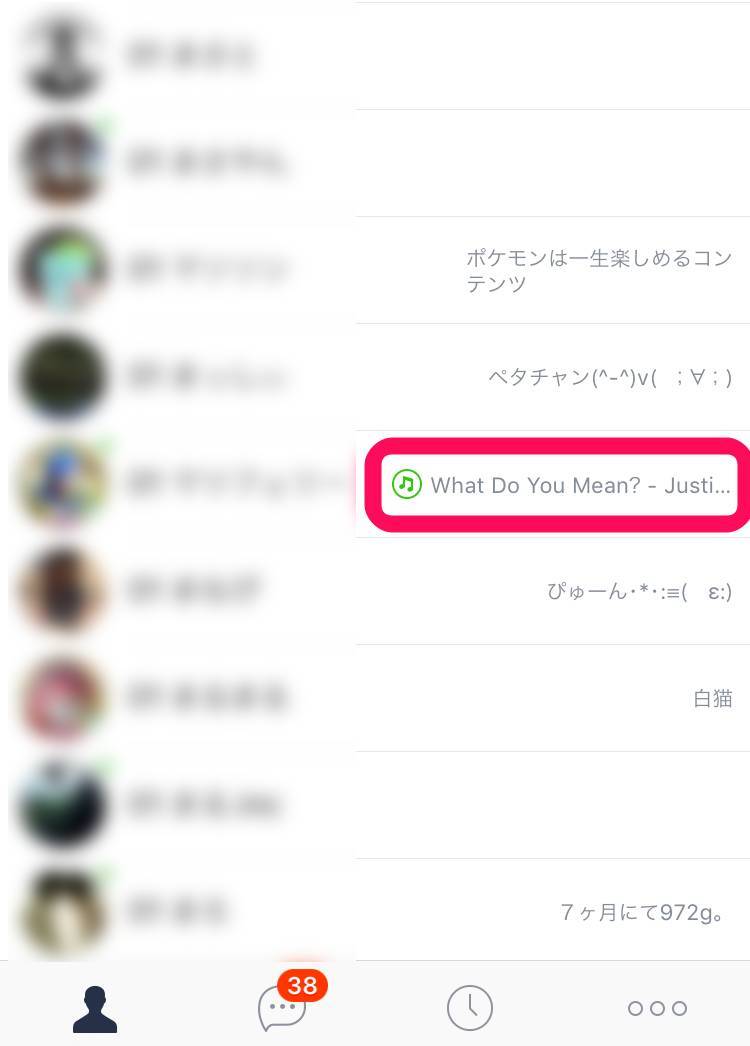Open the friend with status 7ヶ月にて972g。
Image resolution: width=750 pixels, height=1046 pixels.
tap(375, 912)
